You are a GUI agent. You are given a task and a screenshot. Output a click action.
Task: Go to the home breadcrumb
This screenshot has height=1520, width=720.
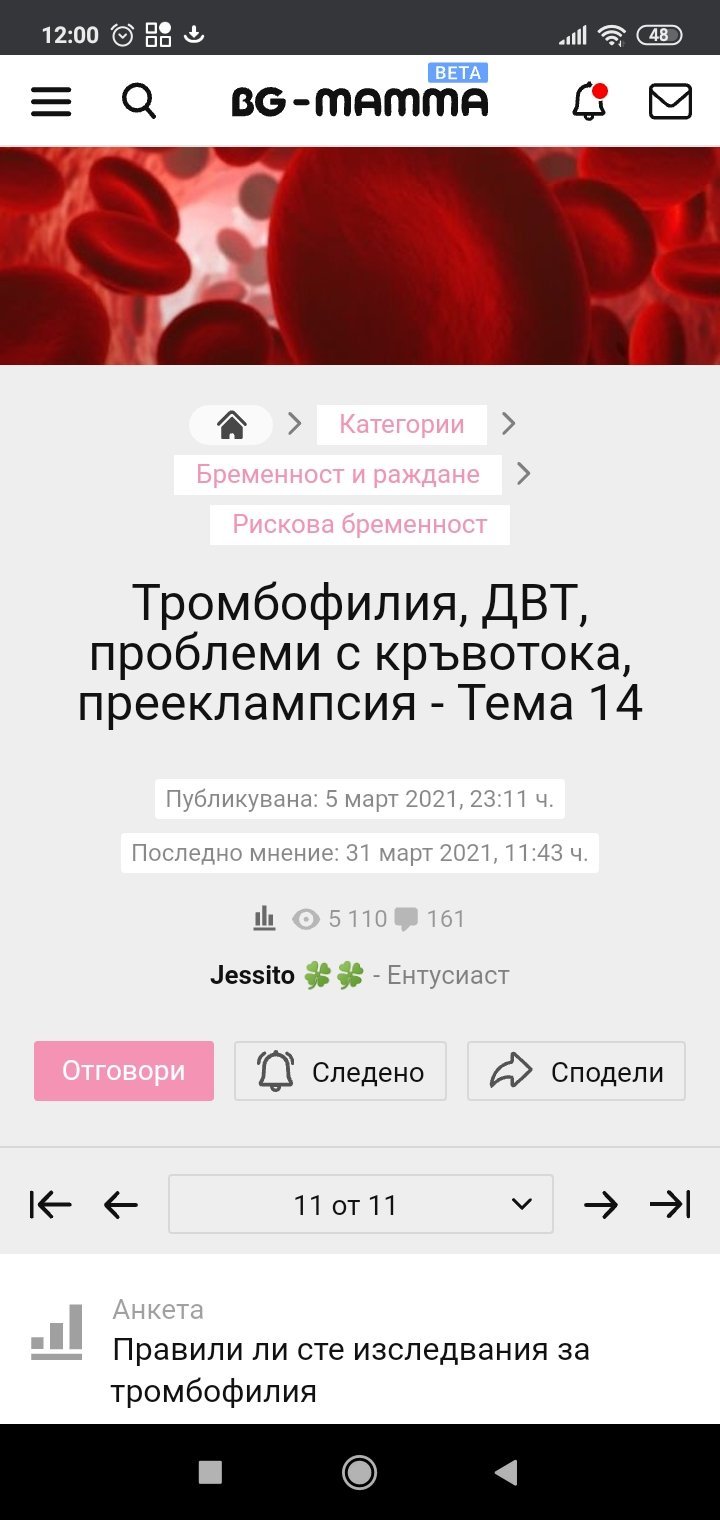(x=231, y=425)
